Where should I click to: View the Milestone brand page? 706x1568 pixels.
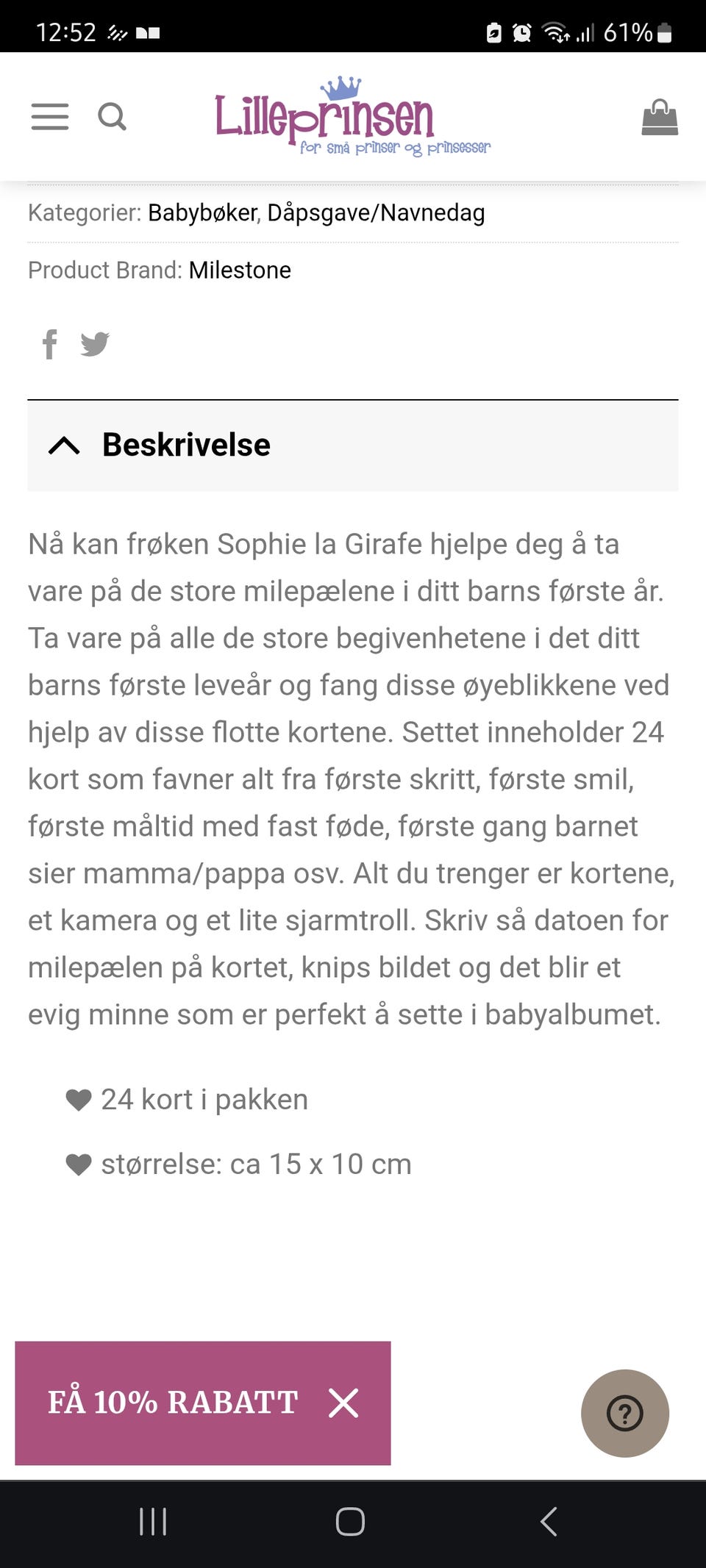[x=240, y=270]
